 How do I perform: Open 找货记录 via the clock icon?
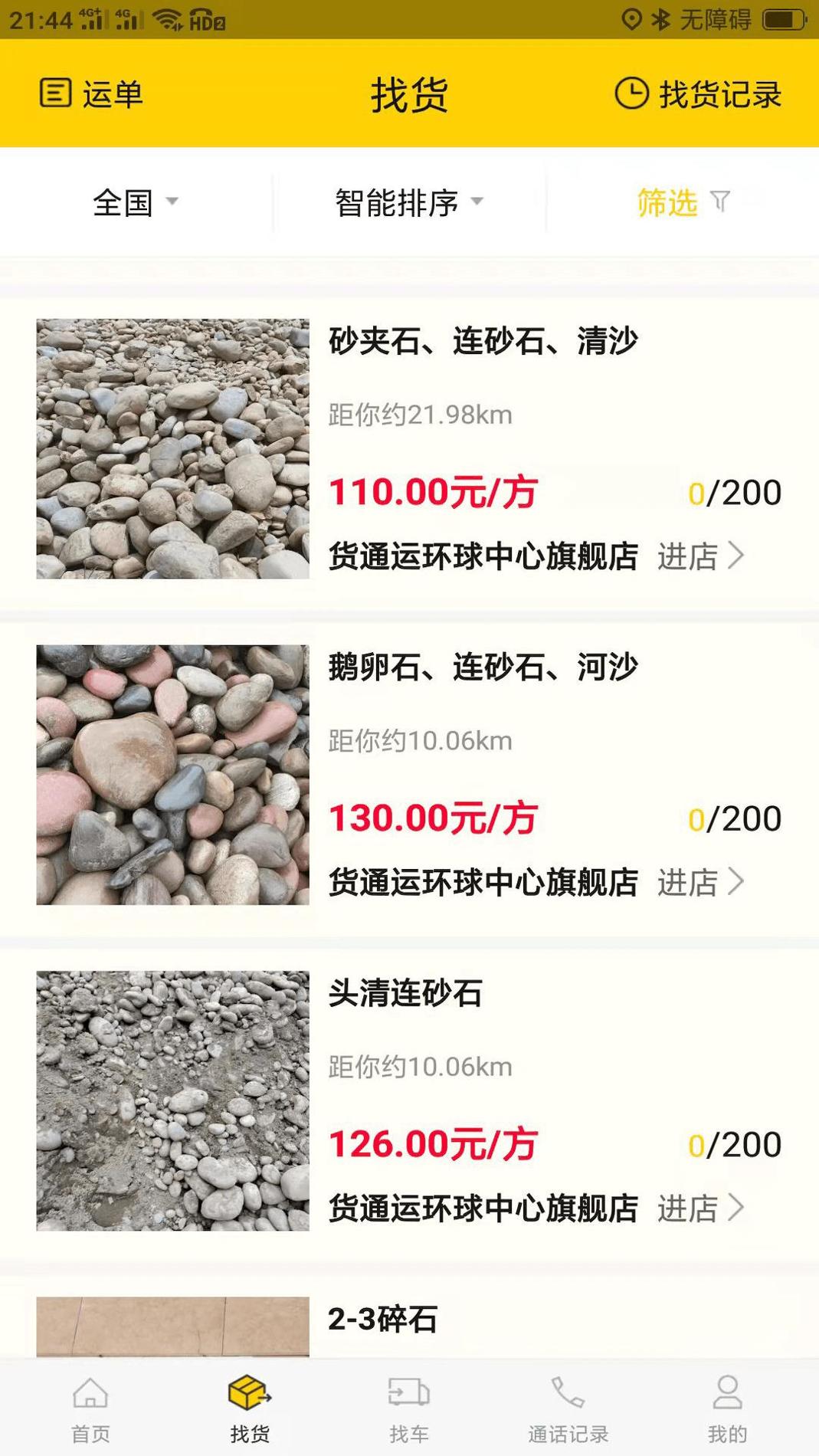[630, 94]
